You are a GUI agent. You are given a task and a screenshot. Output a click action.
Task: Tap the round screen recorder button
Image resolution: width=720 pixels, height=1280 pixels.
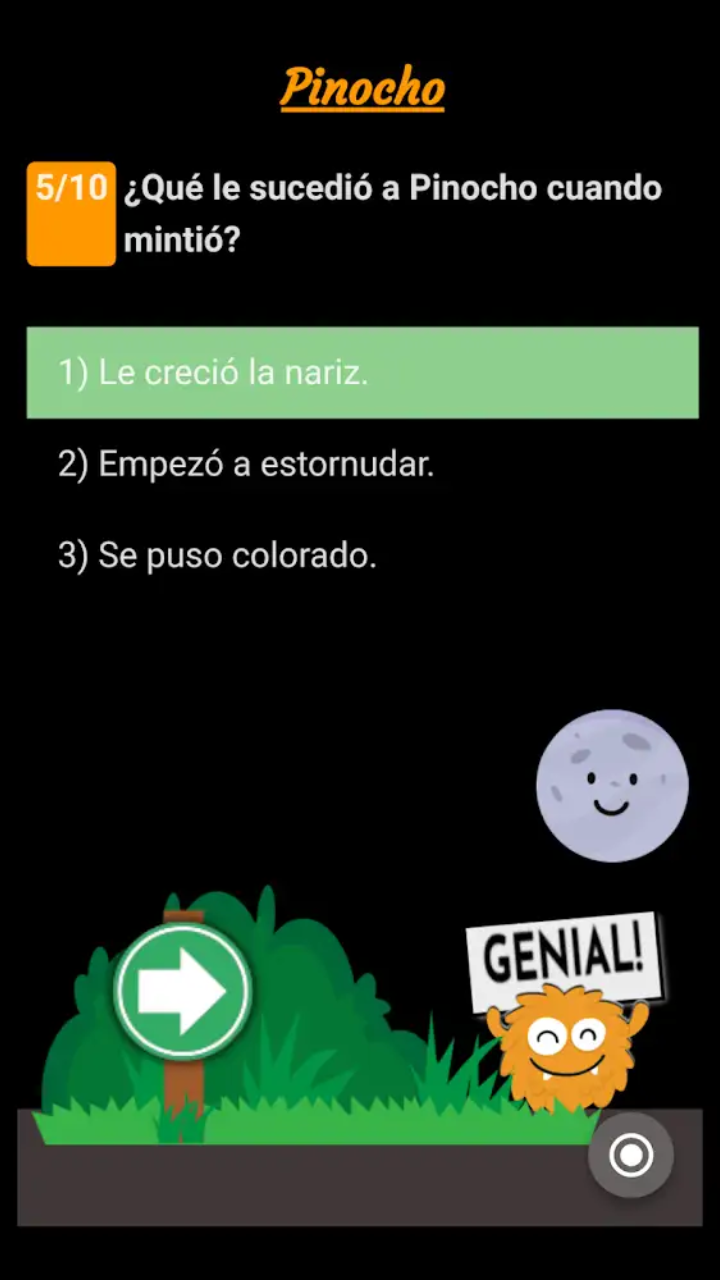630,1155
